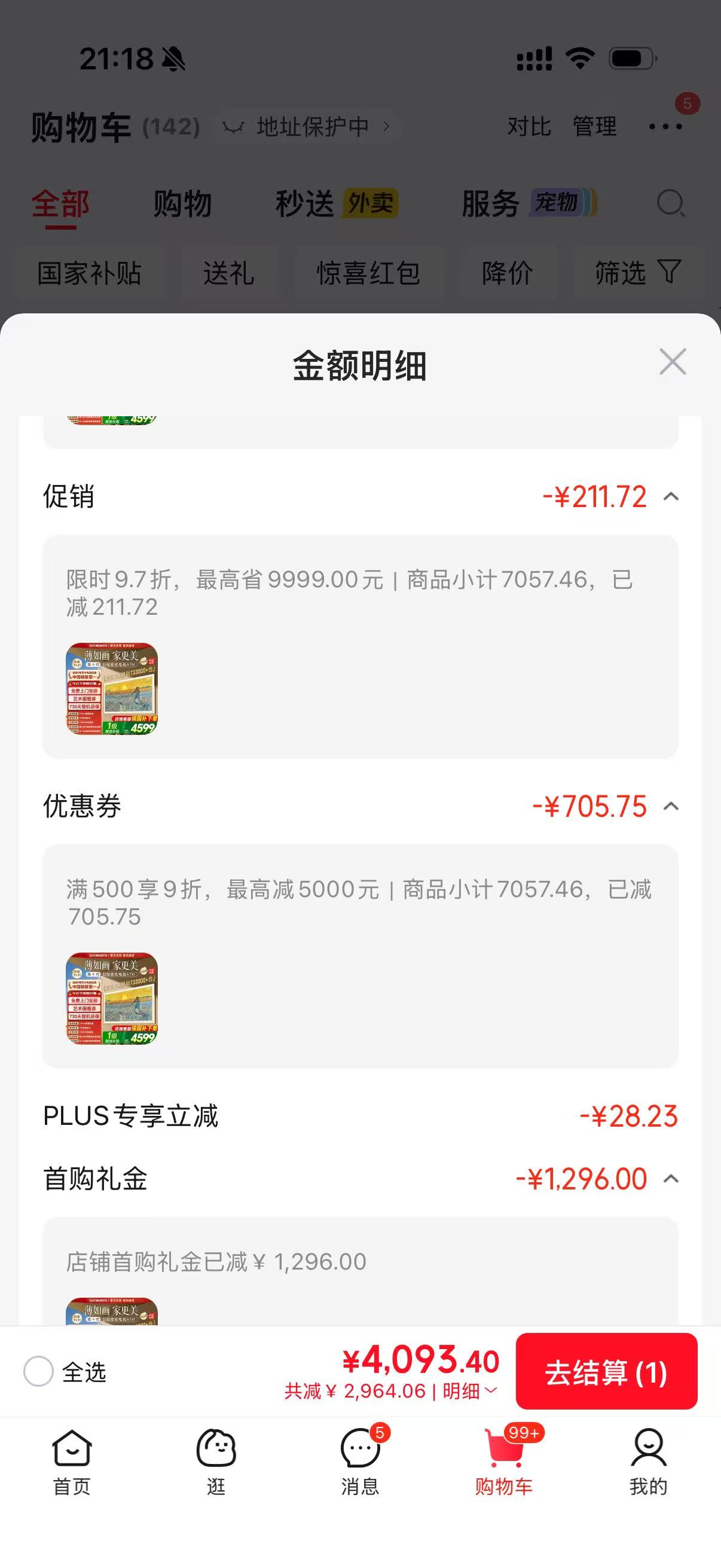Close the 金额明细 panel

(x=673, y=362)
